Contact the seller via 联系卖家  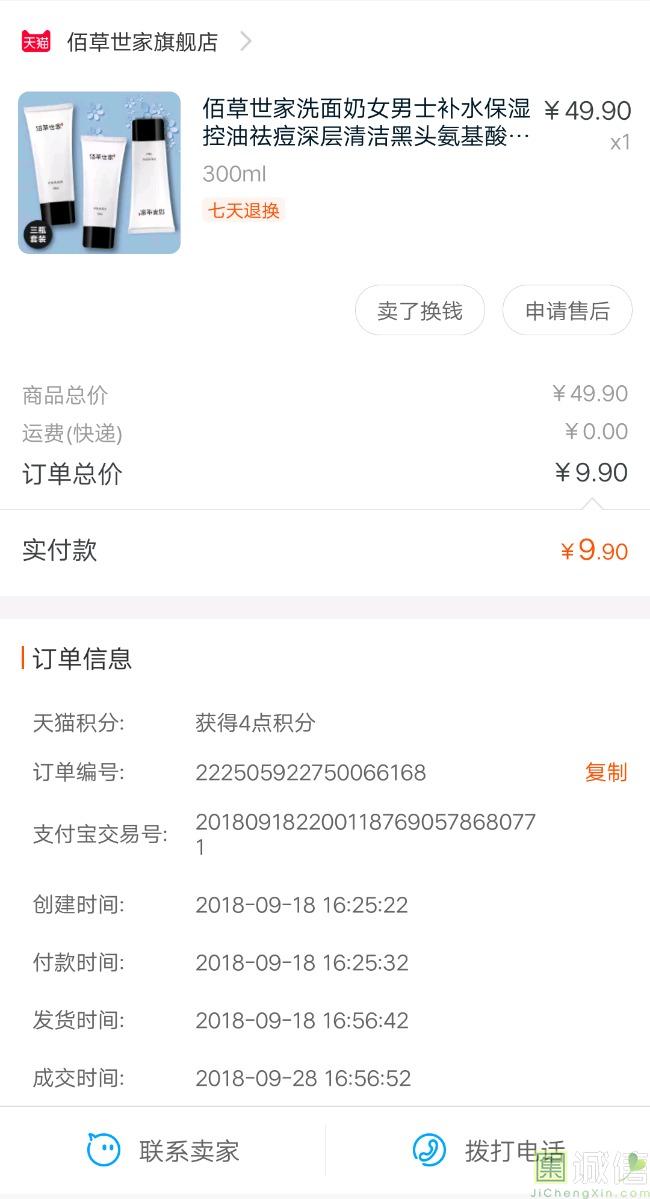163,1150
